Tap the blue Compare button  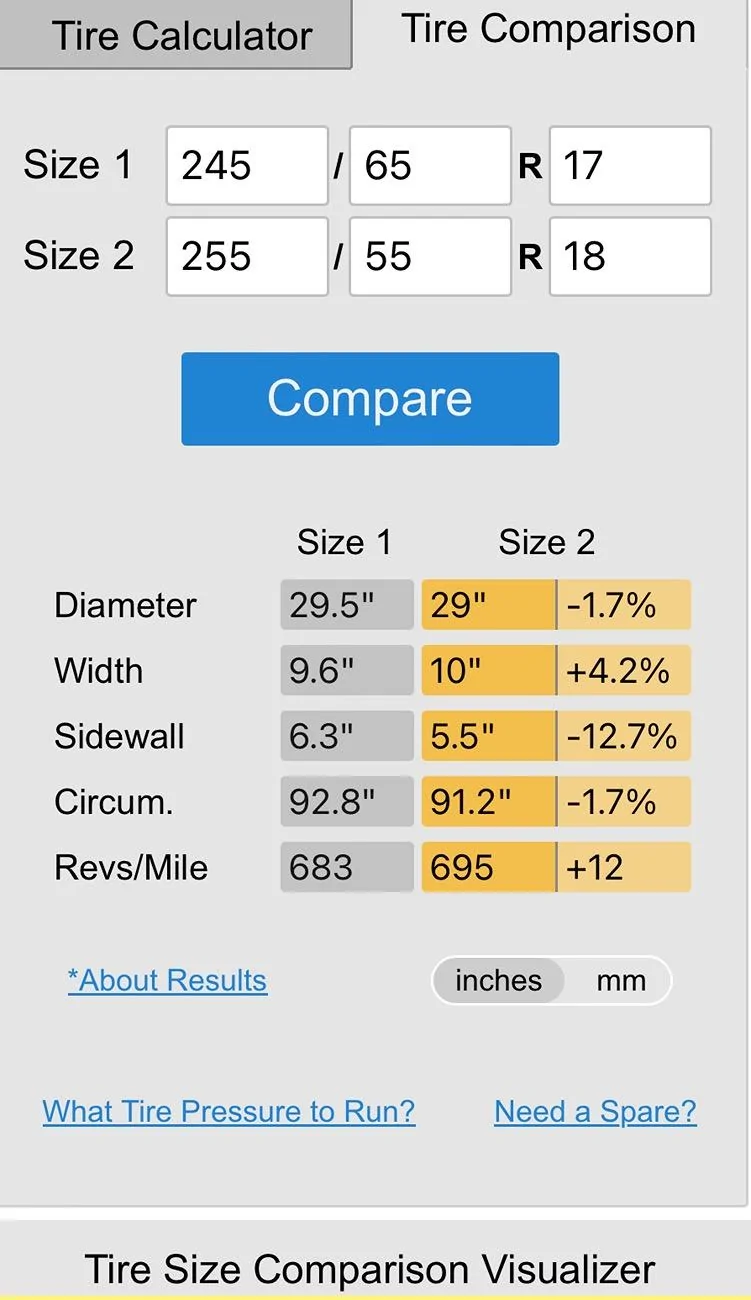pyautogui.click(x=370, y=398)
